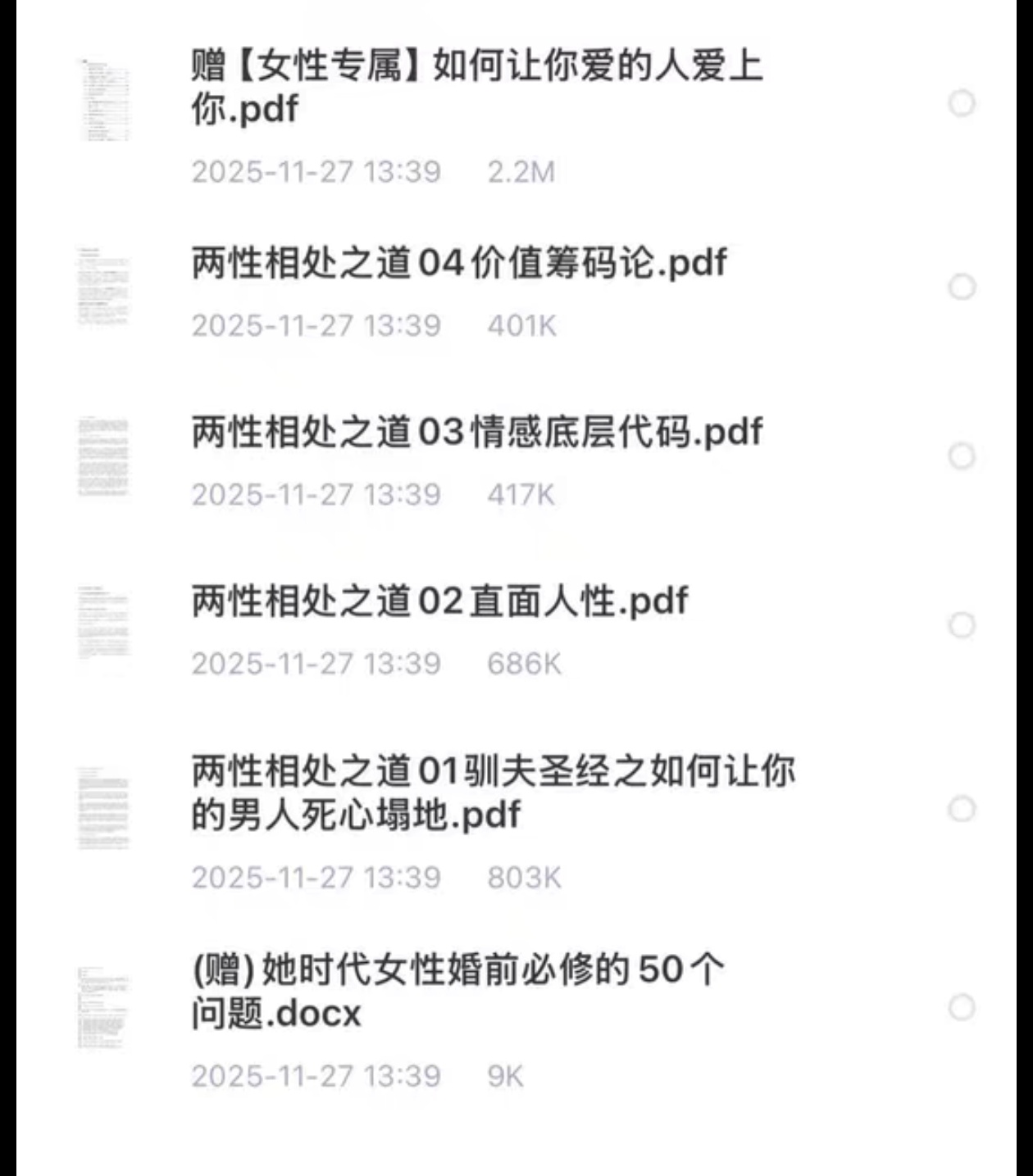This screenshot has height=1176, width=1033.
Task: Open 她时代女性婚前必修的50个问题.docx
Action: point(457,992)
